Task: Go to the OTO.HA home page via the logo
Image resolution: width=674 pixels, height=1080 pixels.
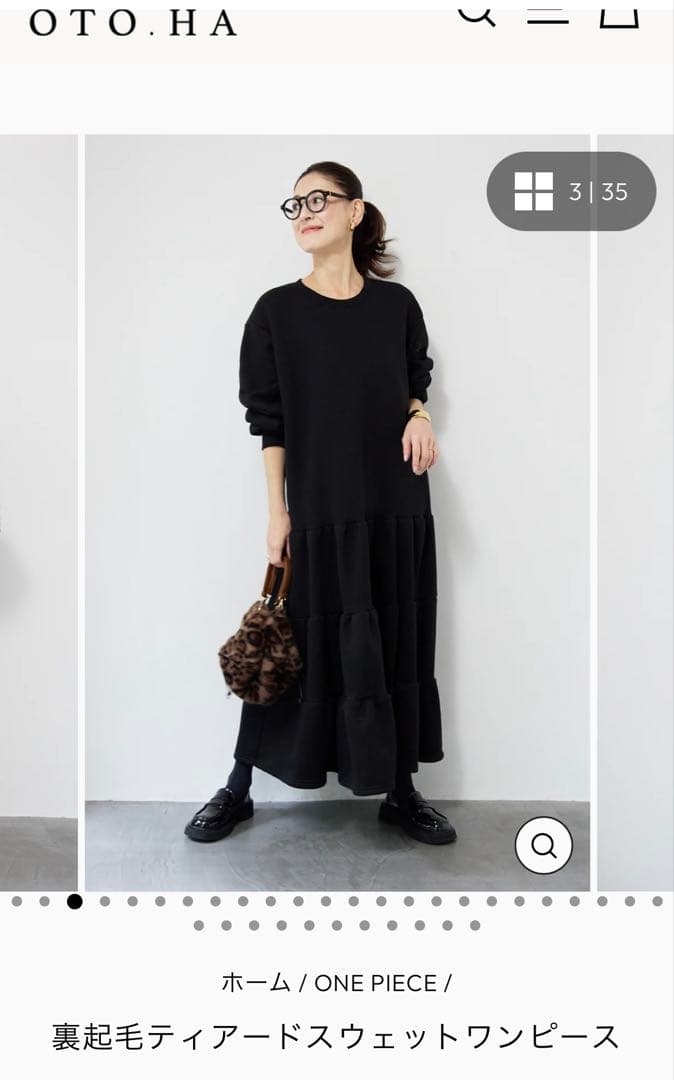Action: 132,22
